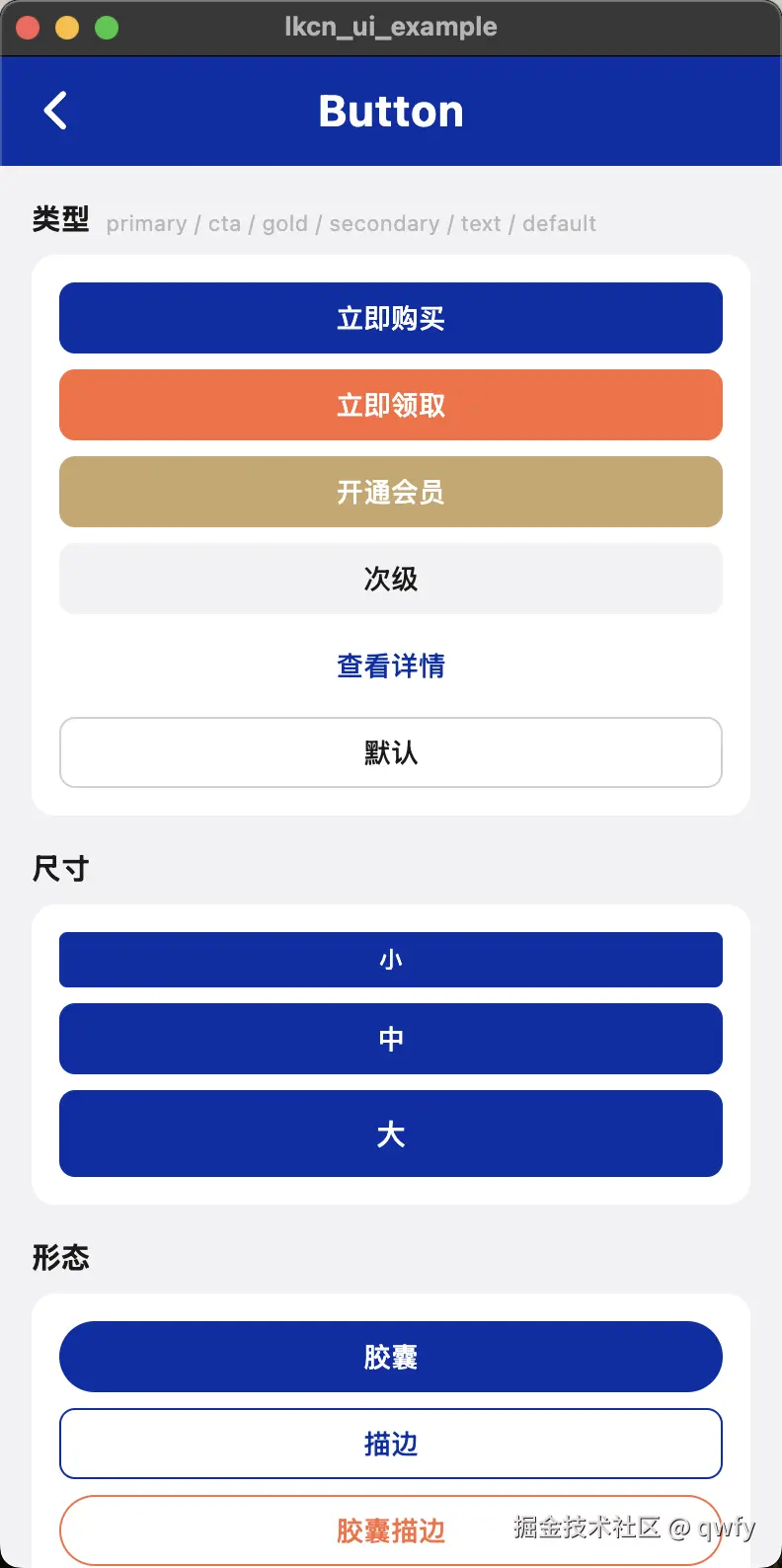Select the medium size 中 button
Screen dimensions: 782x1568
pyautogui.click(x=391, y=1039)
